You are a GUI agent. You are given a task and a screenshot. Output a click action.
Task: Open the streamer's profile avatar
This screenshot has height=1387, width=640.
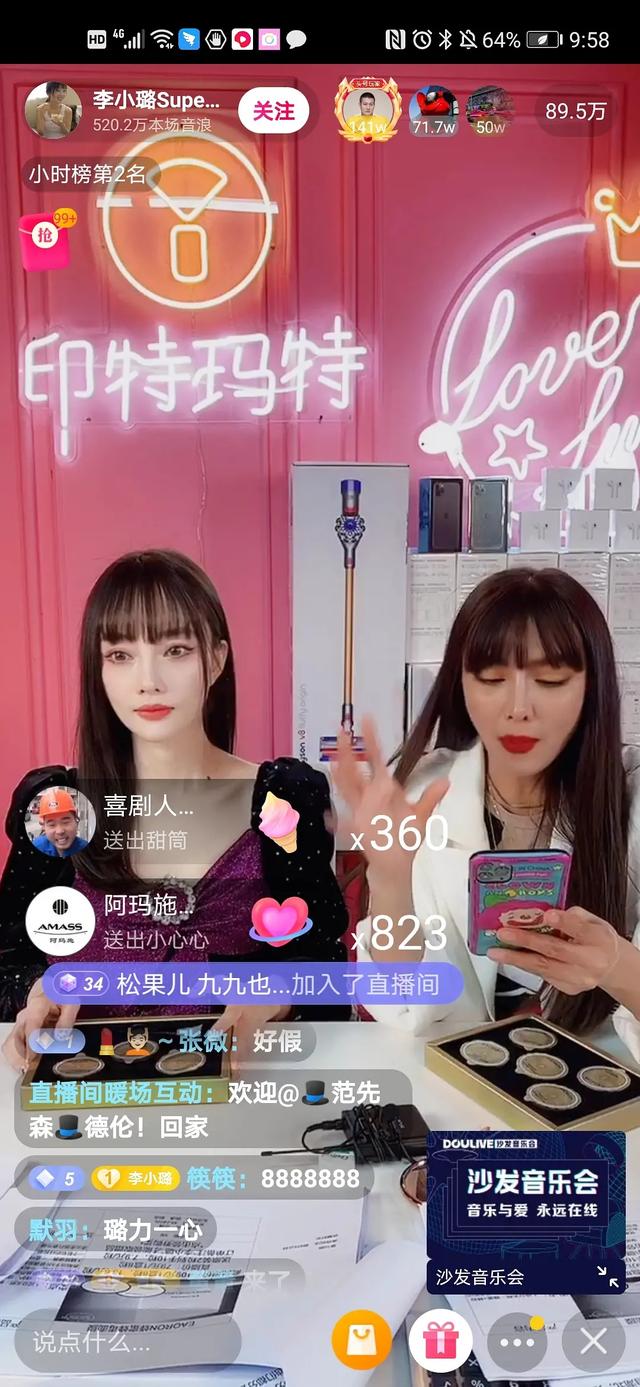[x=53, y=110]
